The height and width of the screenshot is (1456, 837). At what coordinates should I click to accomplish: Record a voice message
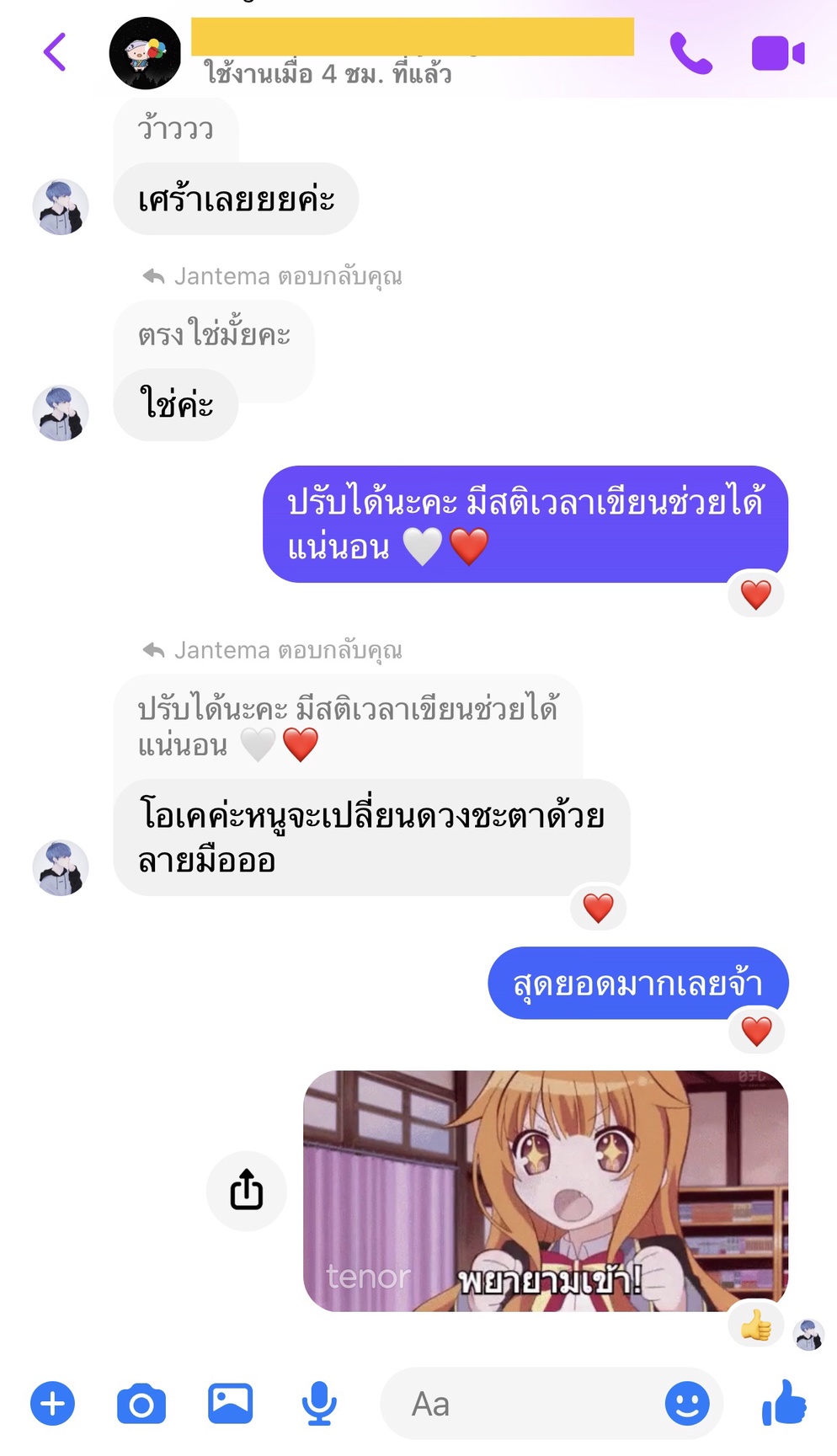(319, 1404)
